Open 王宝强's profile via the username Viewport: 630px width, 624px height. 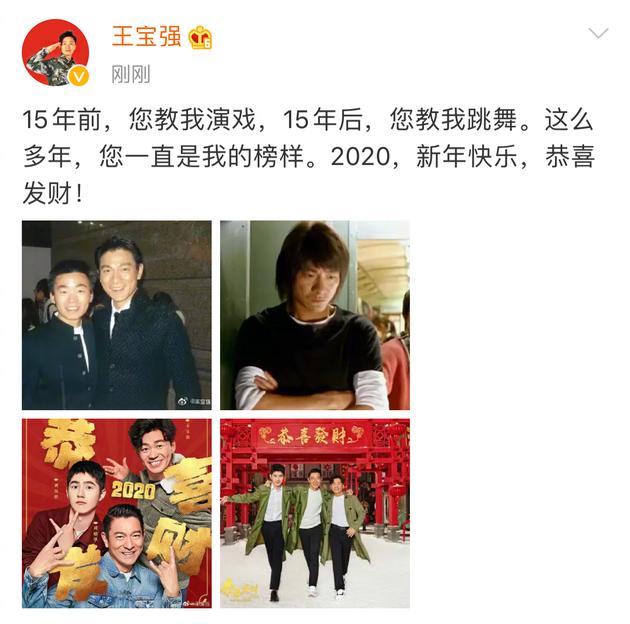(x=145, y=38)
